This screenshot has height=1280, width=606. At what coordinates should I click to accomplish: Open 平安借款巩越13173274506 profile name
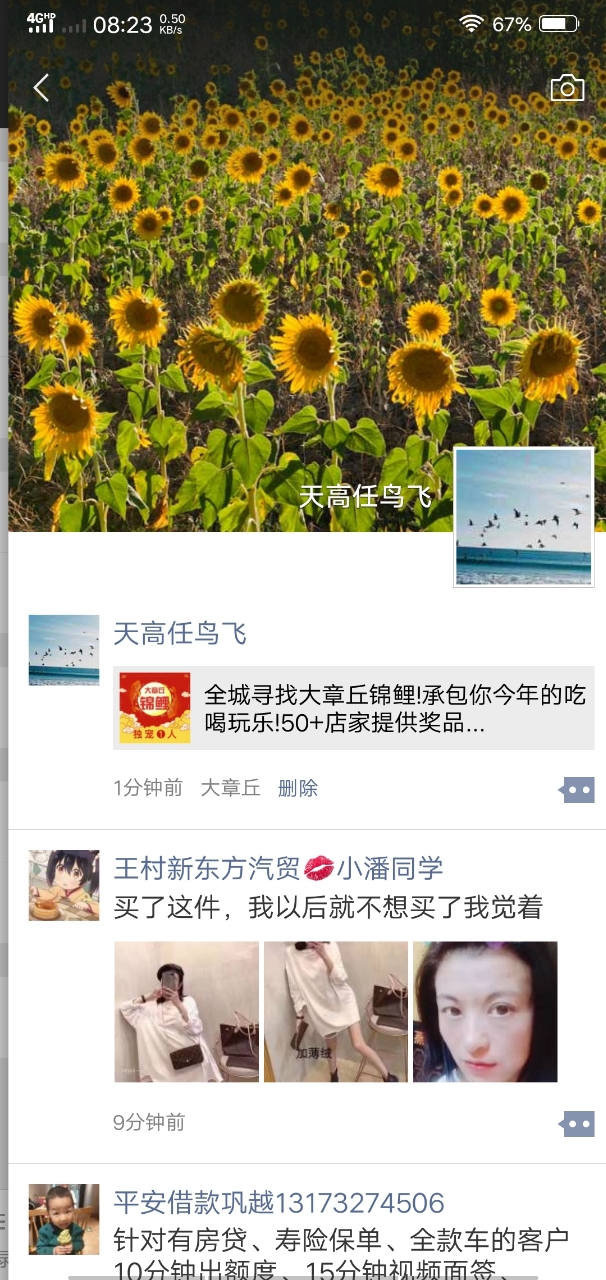click(278, 1202)
